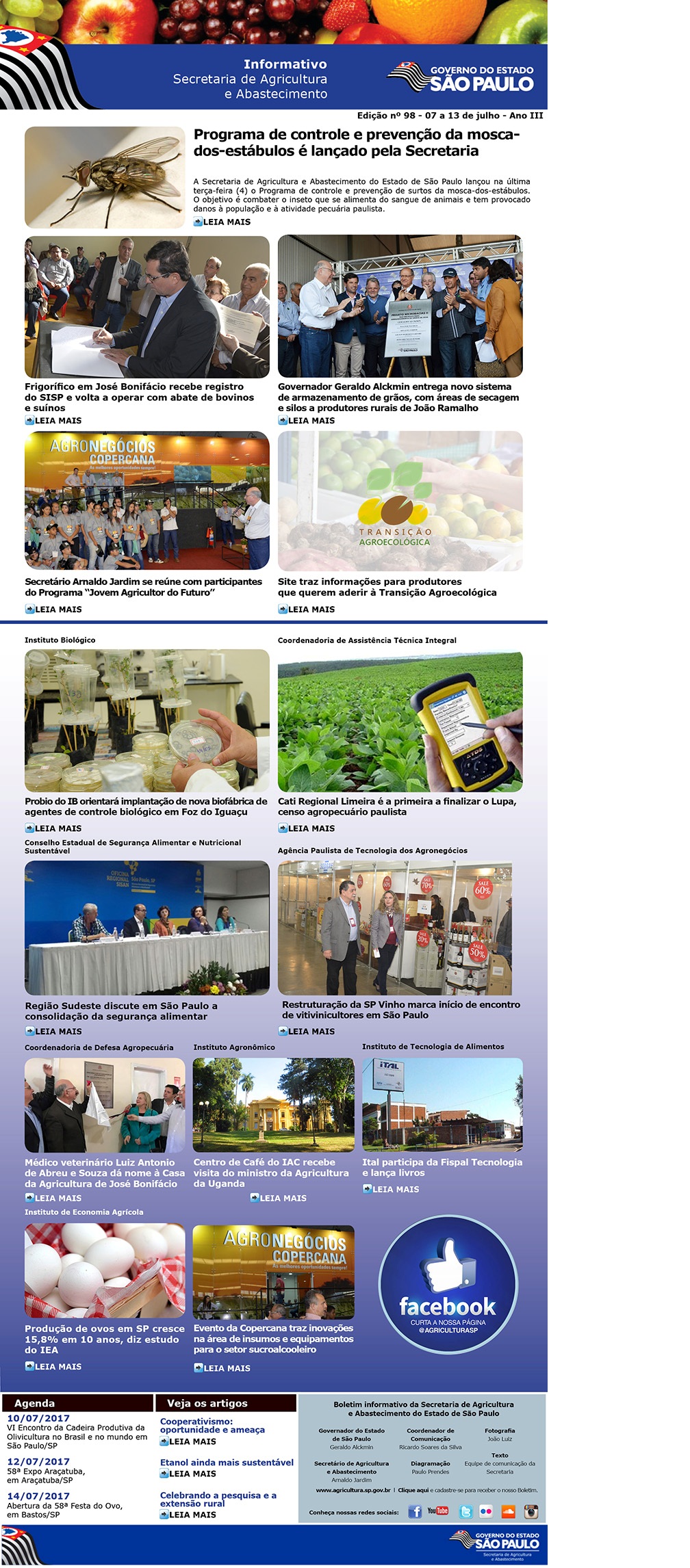Open Leia Mais under the mosca-dos-estábulos article
690x1568 pixels.
tap(222, 222)
